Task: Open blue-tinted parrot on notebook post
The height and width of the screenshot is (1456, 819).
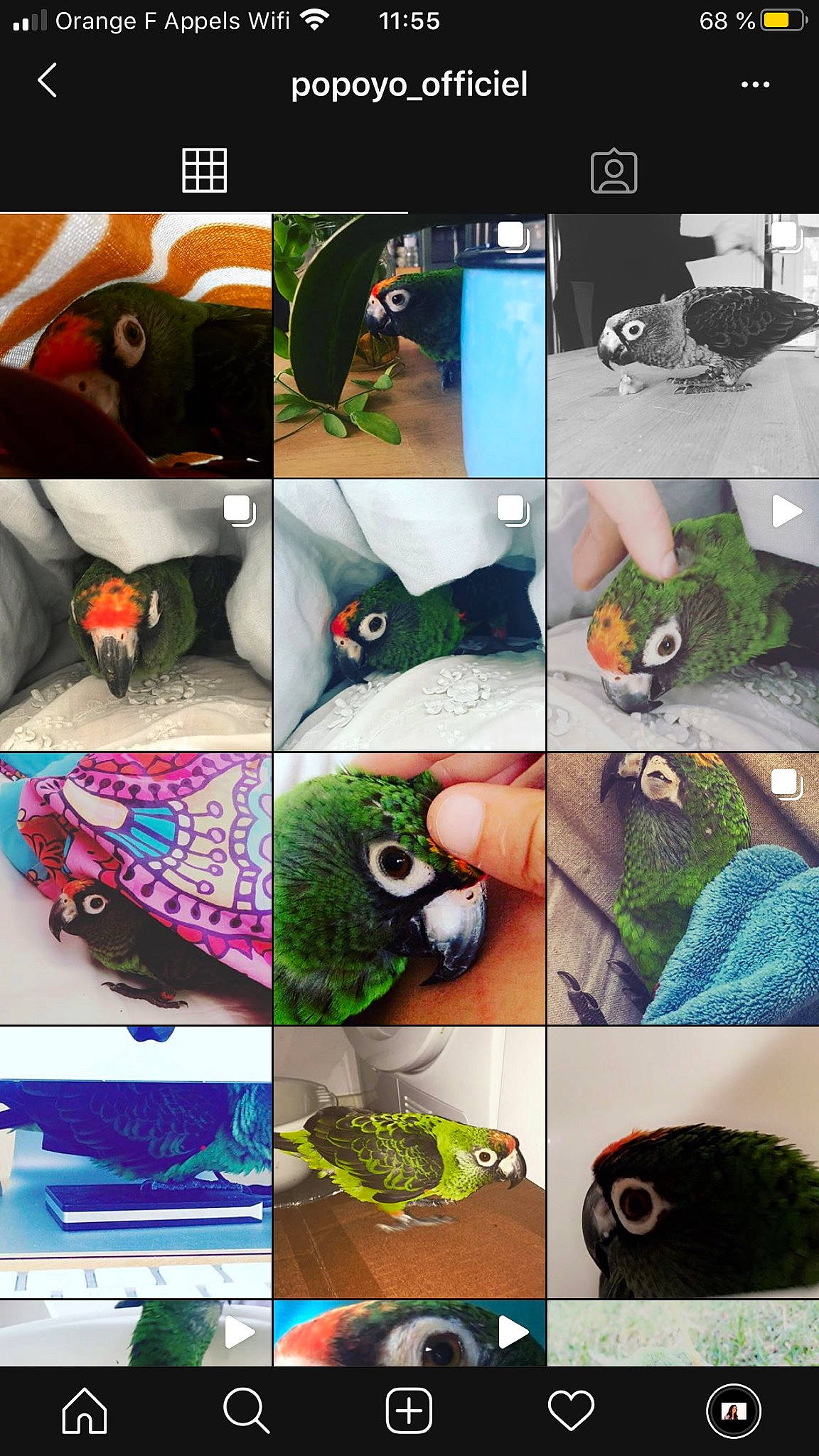Action: click(x=135, y=1162)
